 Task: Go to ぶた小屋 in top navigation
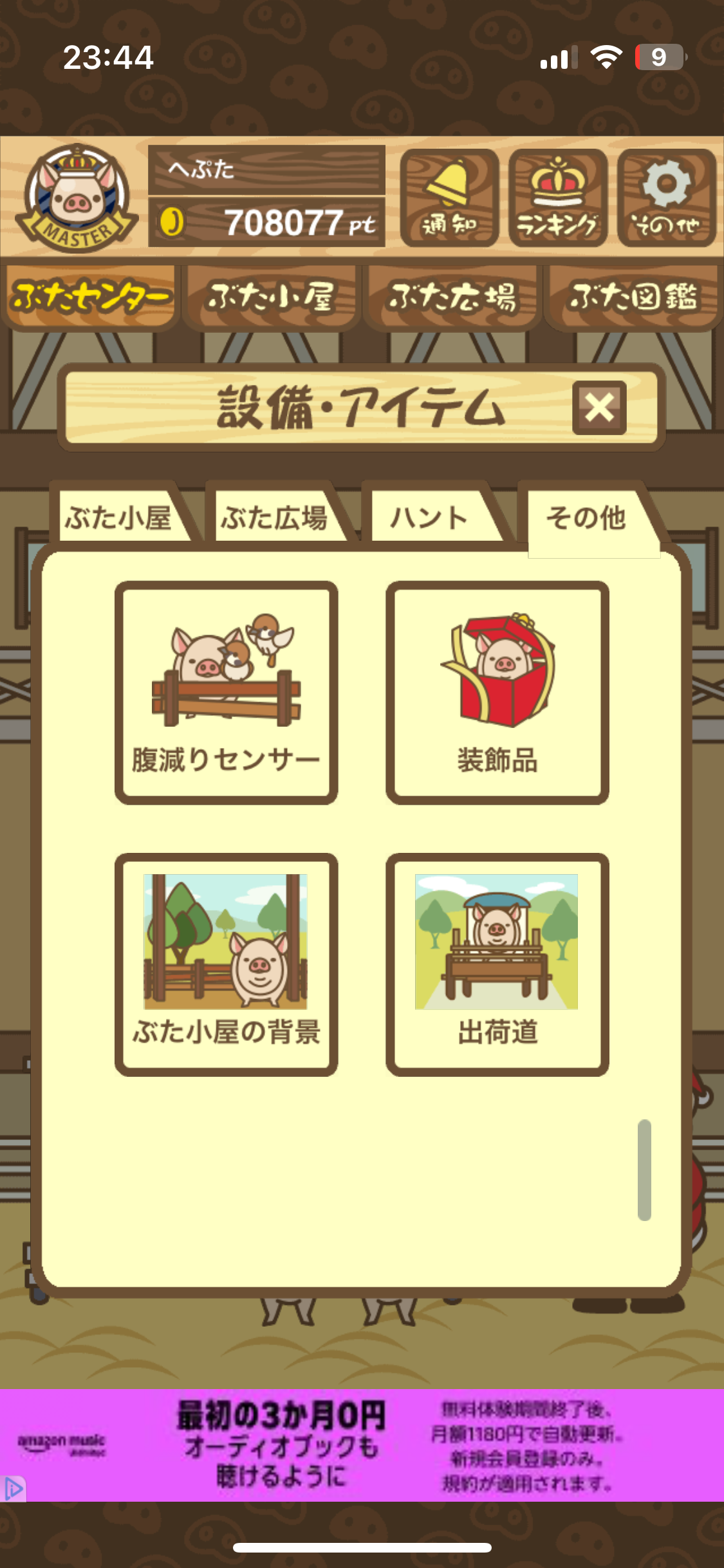click(271, 297)
